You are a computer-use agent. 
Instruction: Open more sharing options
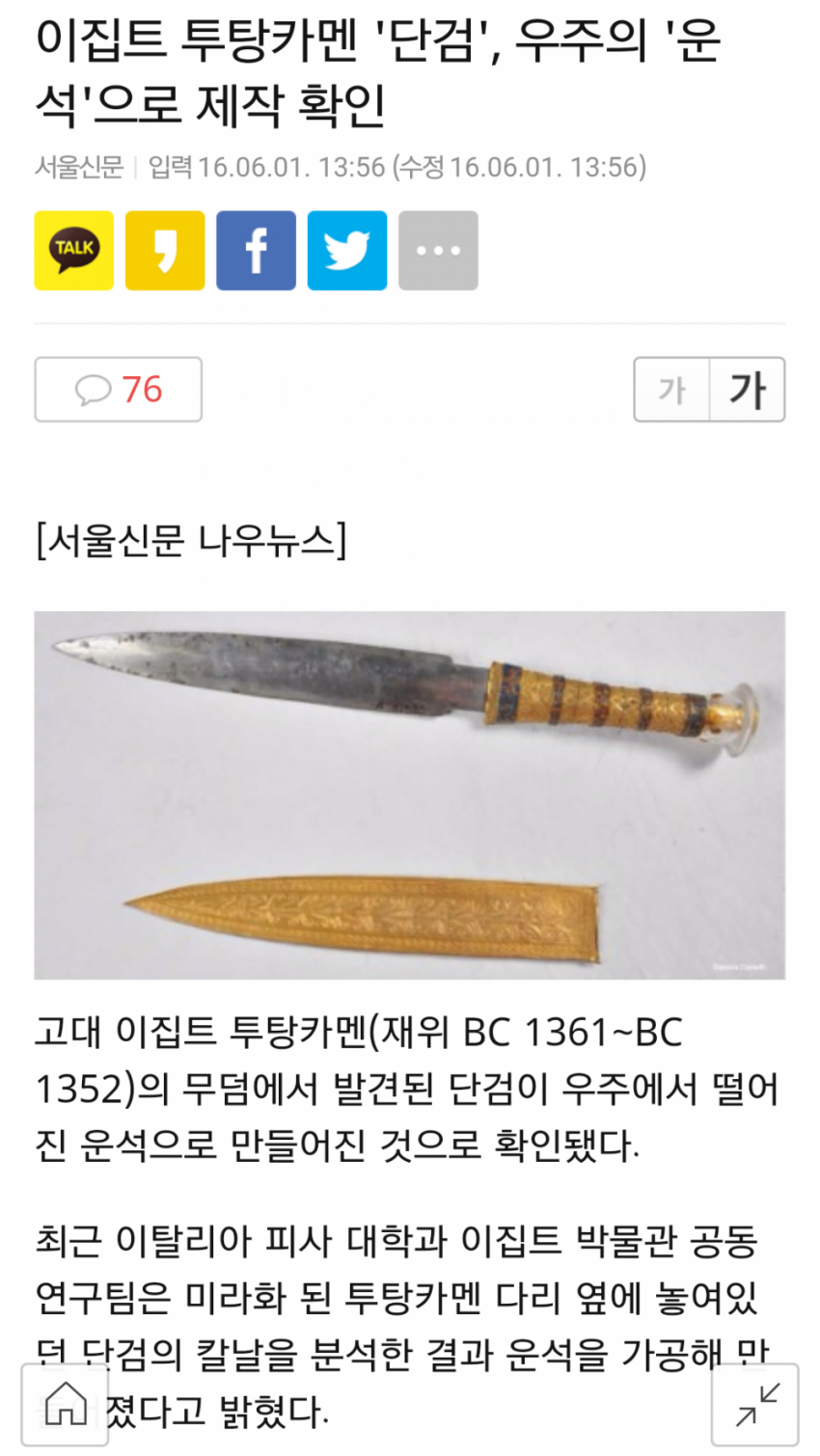click(438, 251)
